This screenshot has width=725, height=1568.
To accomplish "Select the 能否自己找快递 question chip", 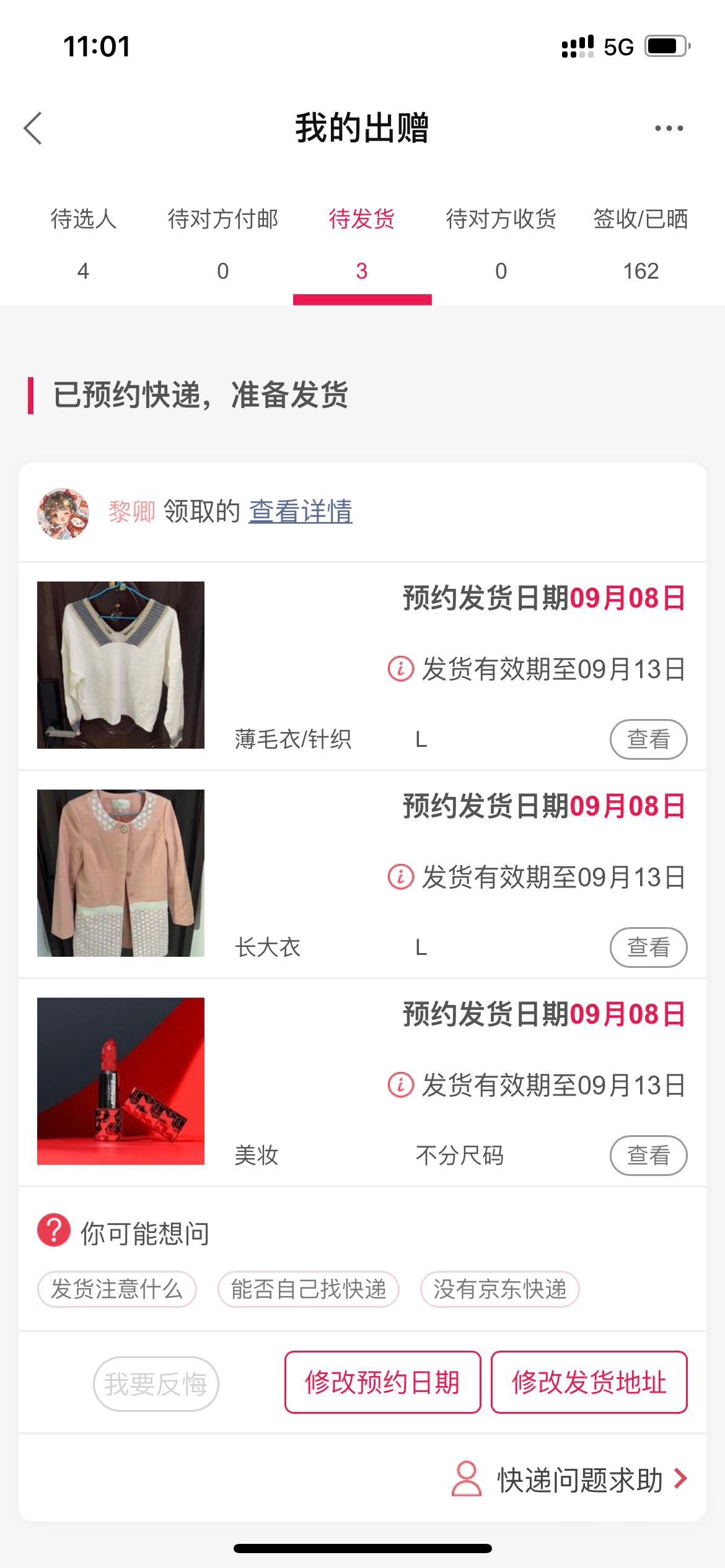I will tap(308, 1289).
